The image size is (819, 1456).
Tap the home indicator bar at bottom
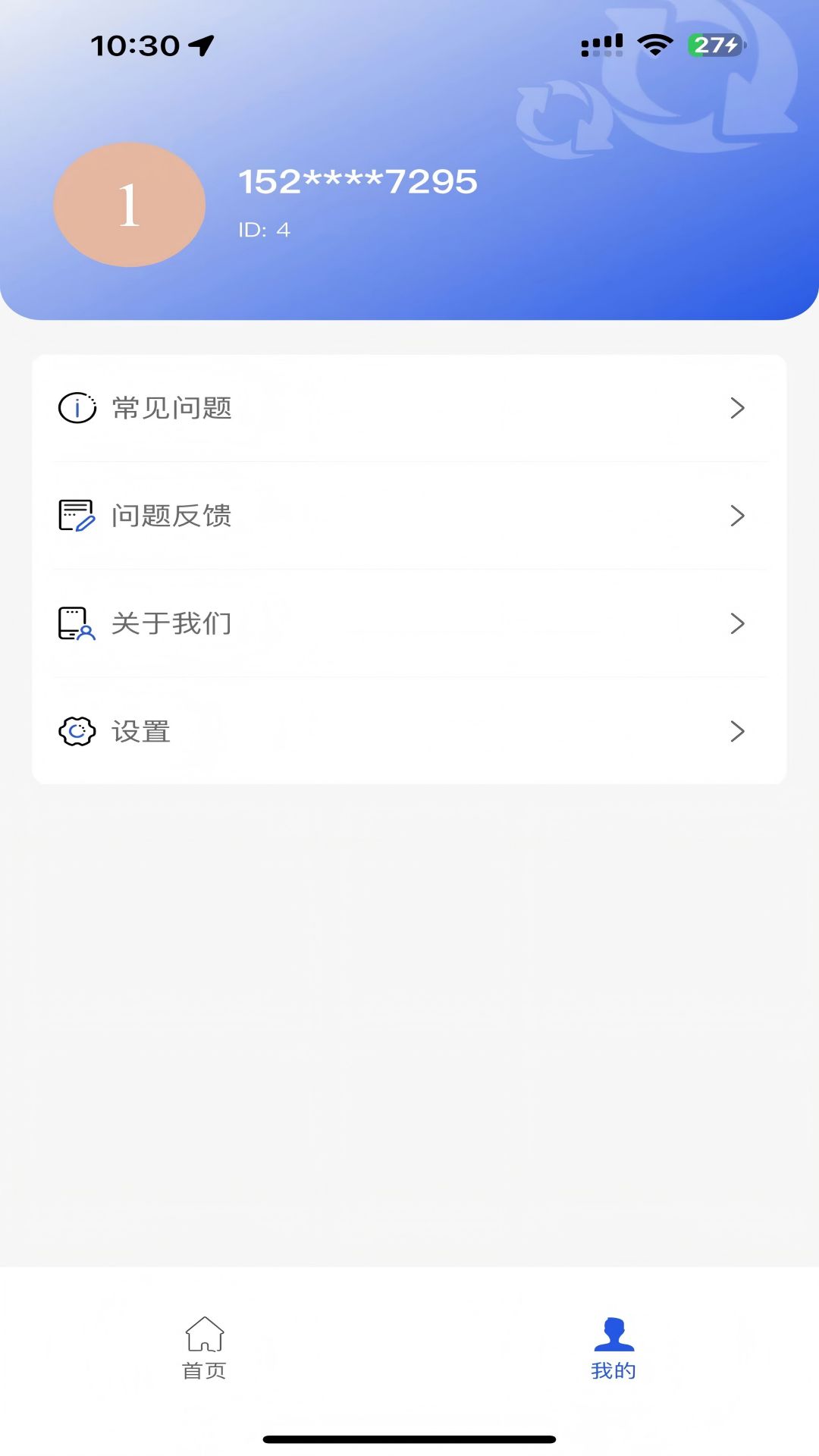(409, 1439)
